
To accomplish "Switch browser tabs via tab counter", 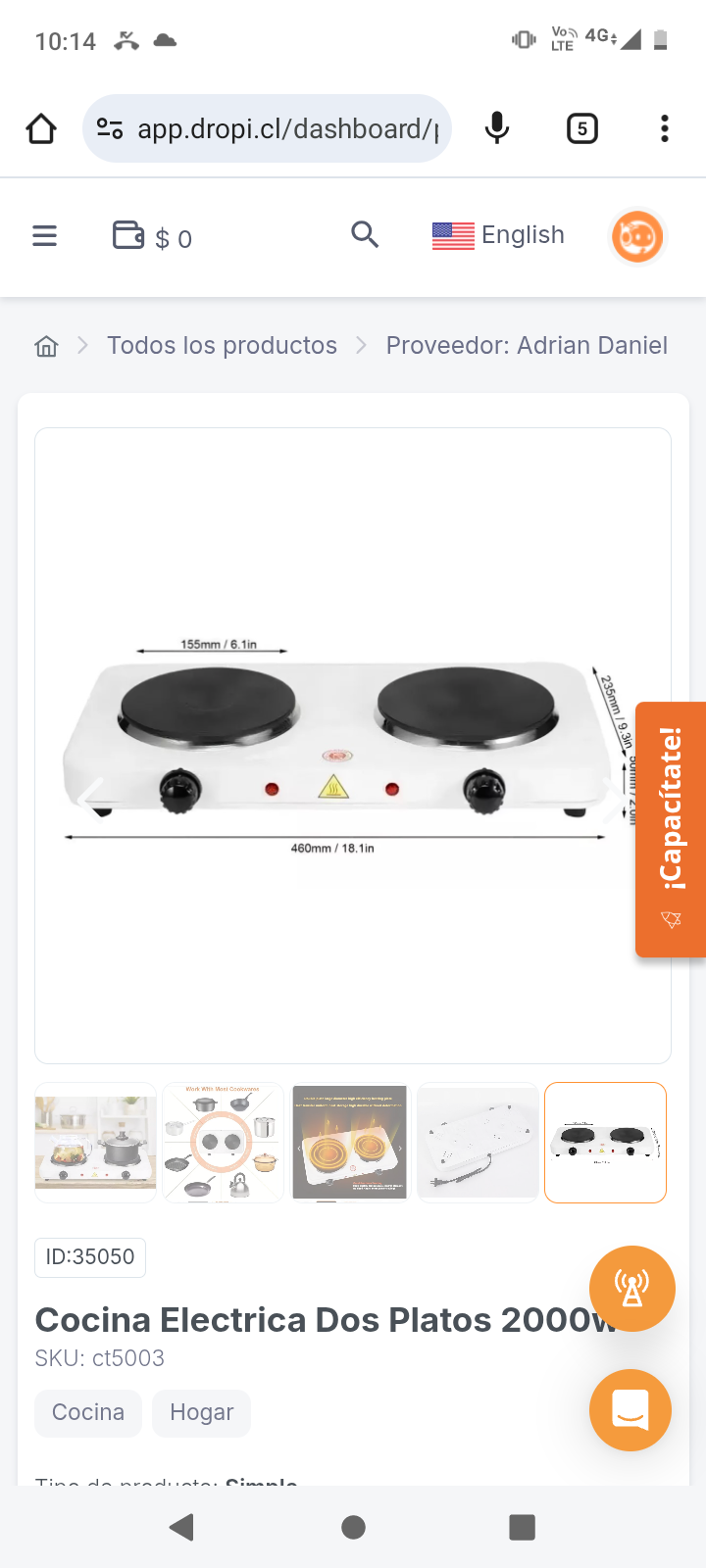I will [x=581, y=127].
